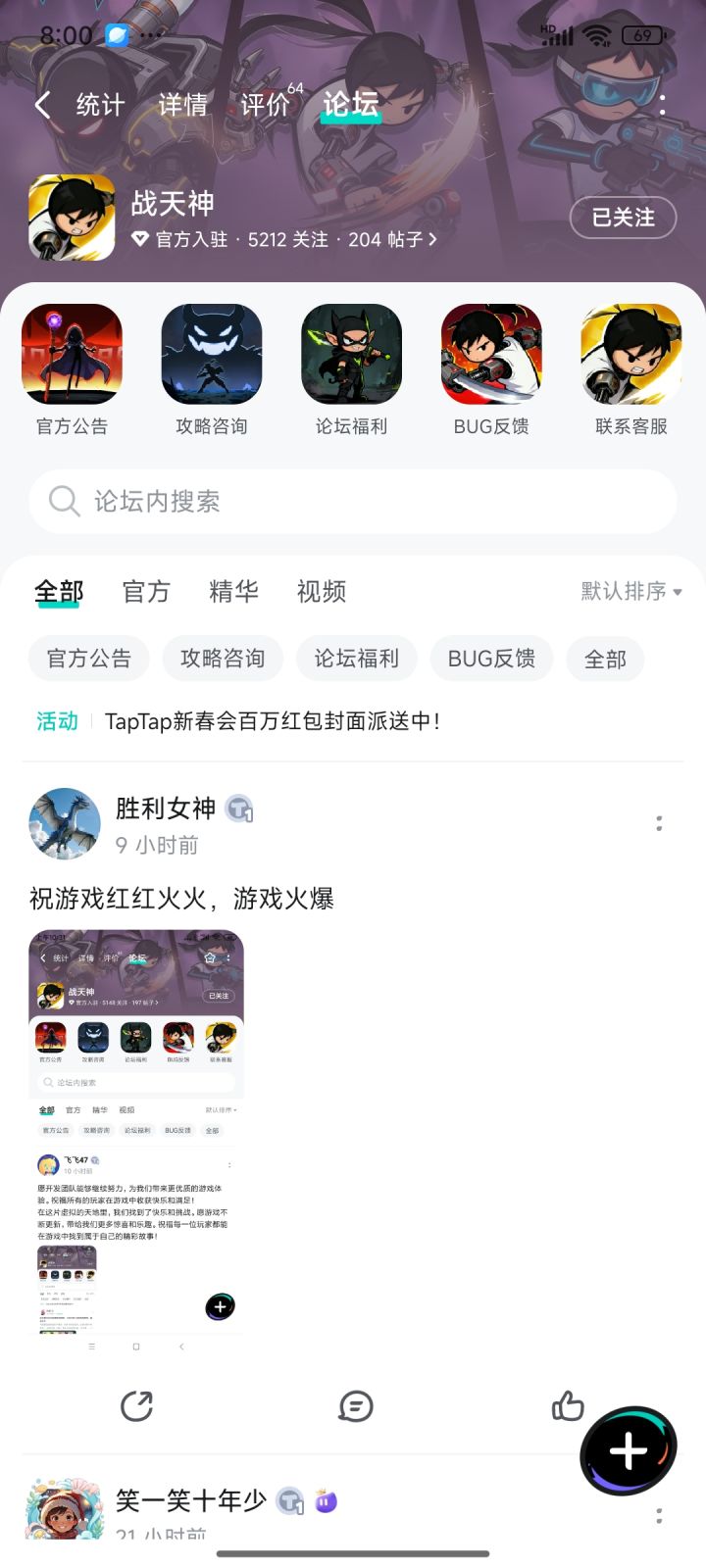Open the 联系客服 section icon

pos(630,355)
